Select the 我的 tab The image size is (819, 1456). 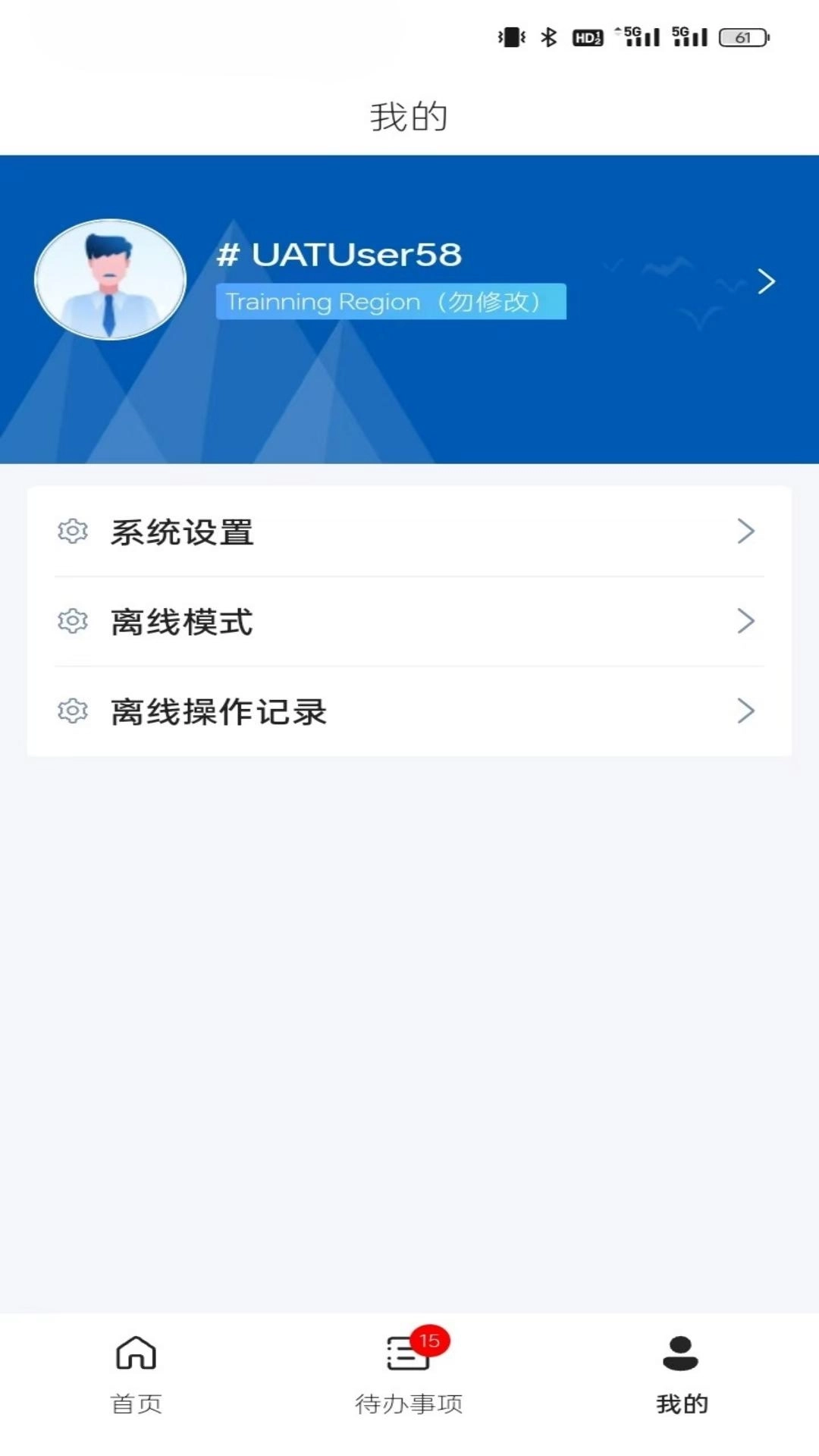coord(681,1374)
